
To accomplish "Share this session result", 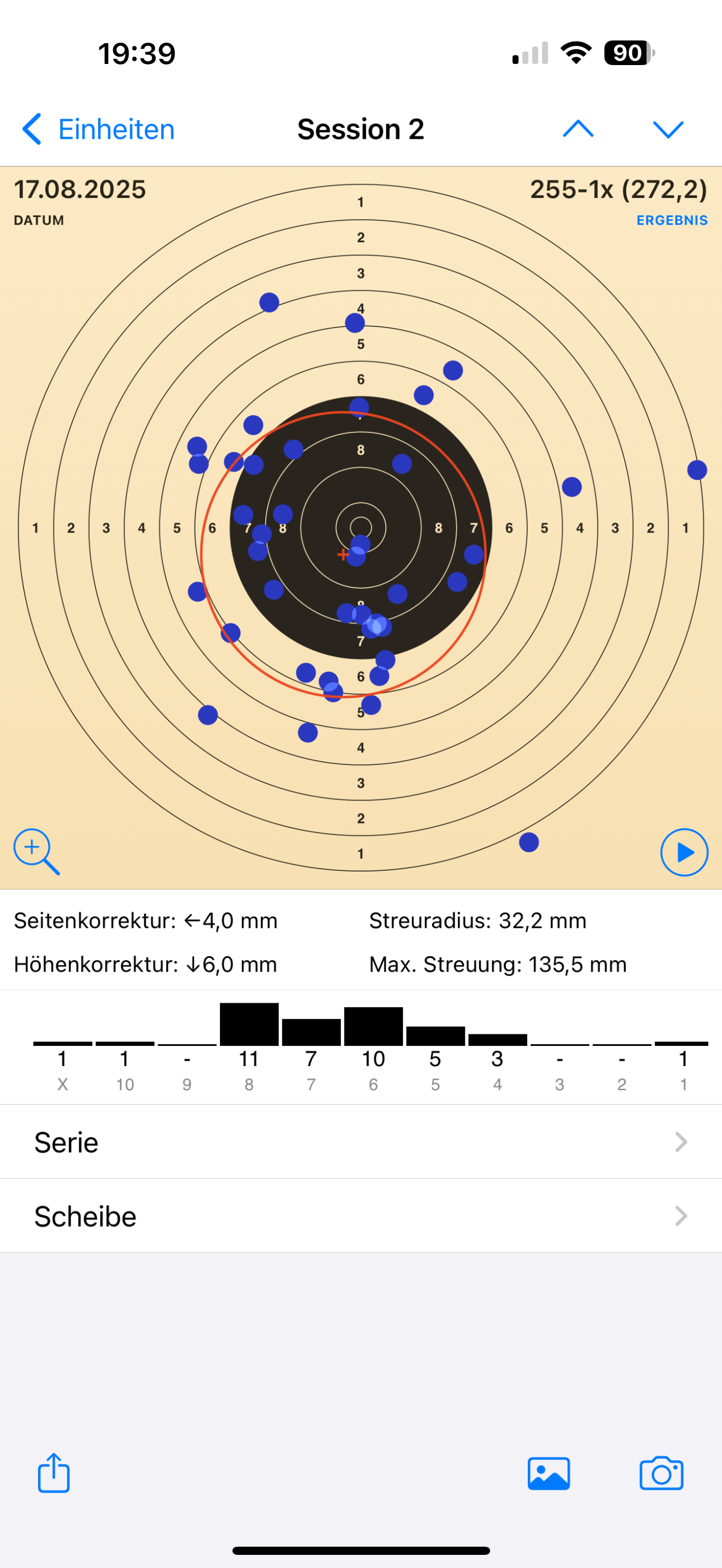I will tap(54, 1473).
